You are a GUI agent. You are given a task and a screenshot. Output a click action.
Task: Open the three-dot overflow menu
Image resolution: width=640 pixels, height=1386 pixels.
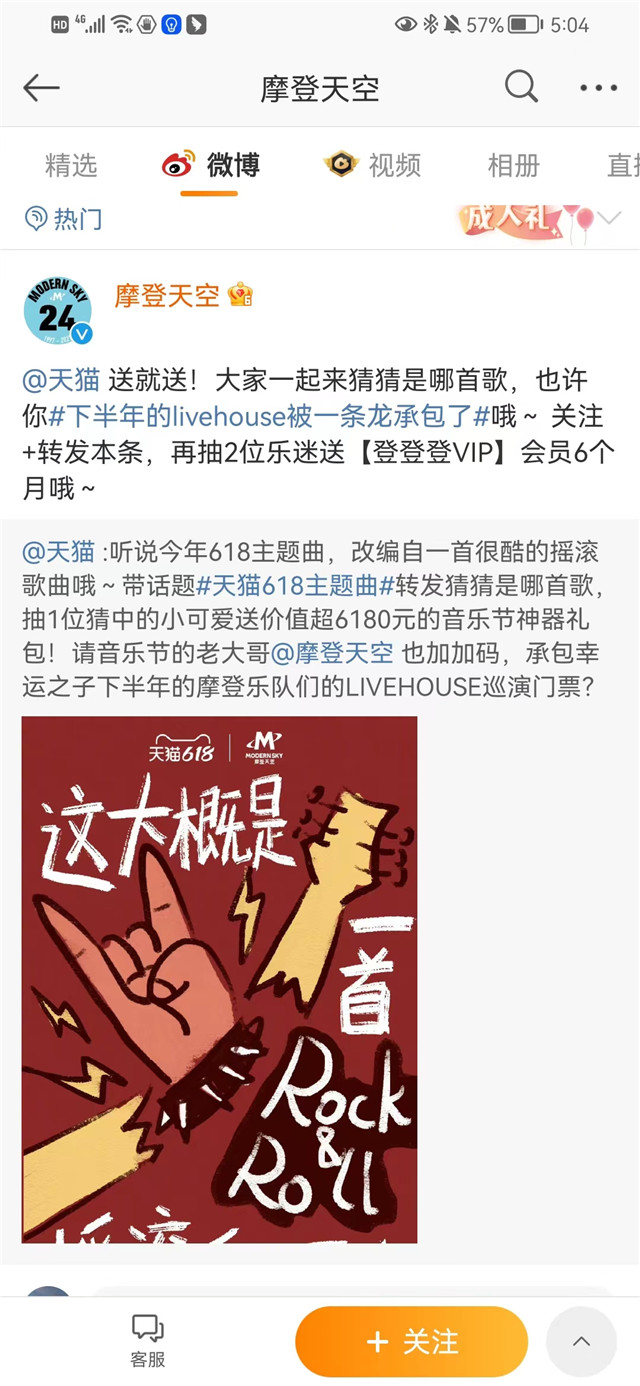598,88
